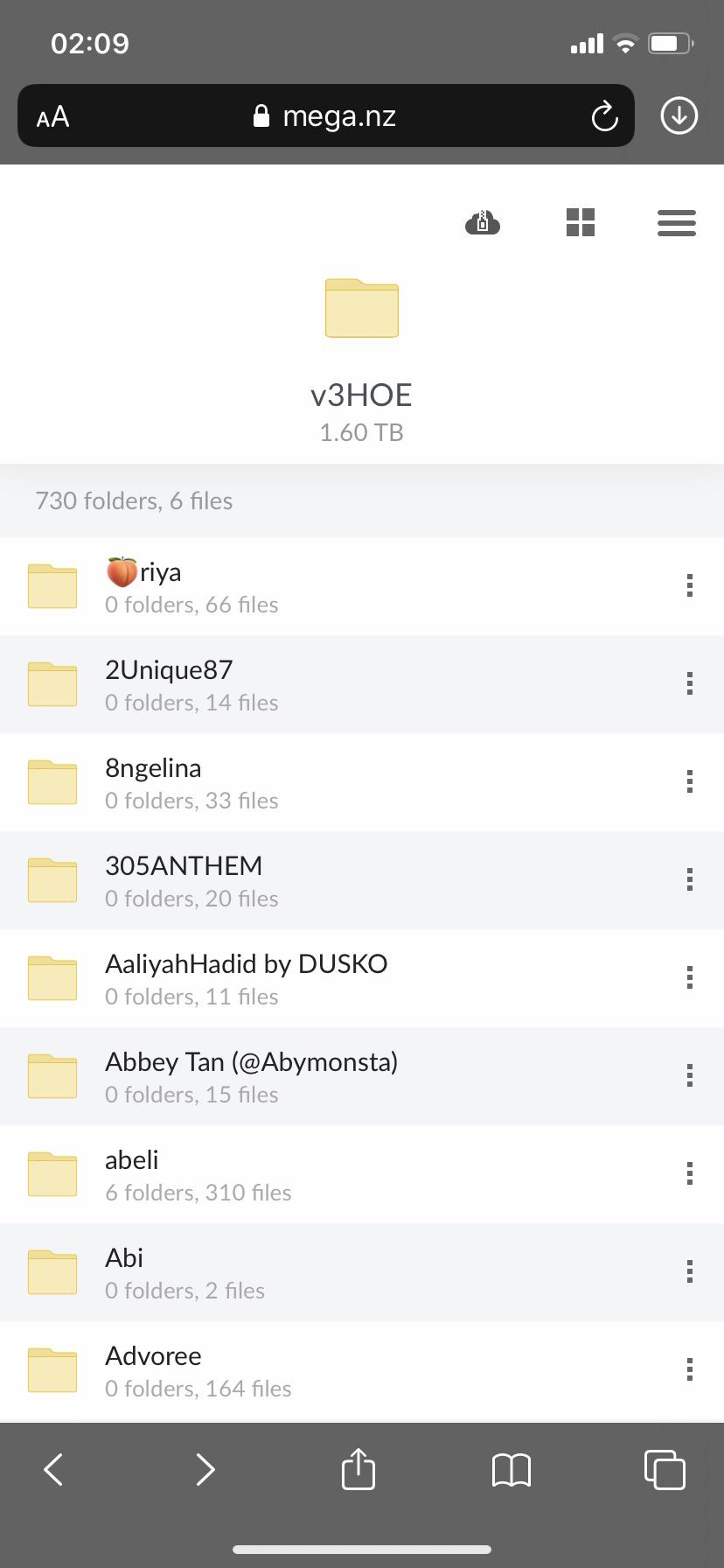This screenshot has height=1568, width=724.
Task: Open the hamburger menu
Action: tap(676, 223)
